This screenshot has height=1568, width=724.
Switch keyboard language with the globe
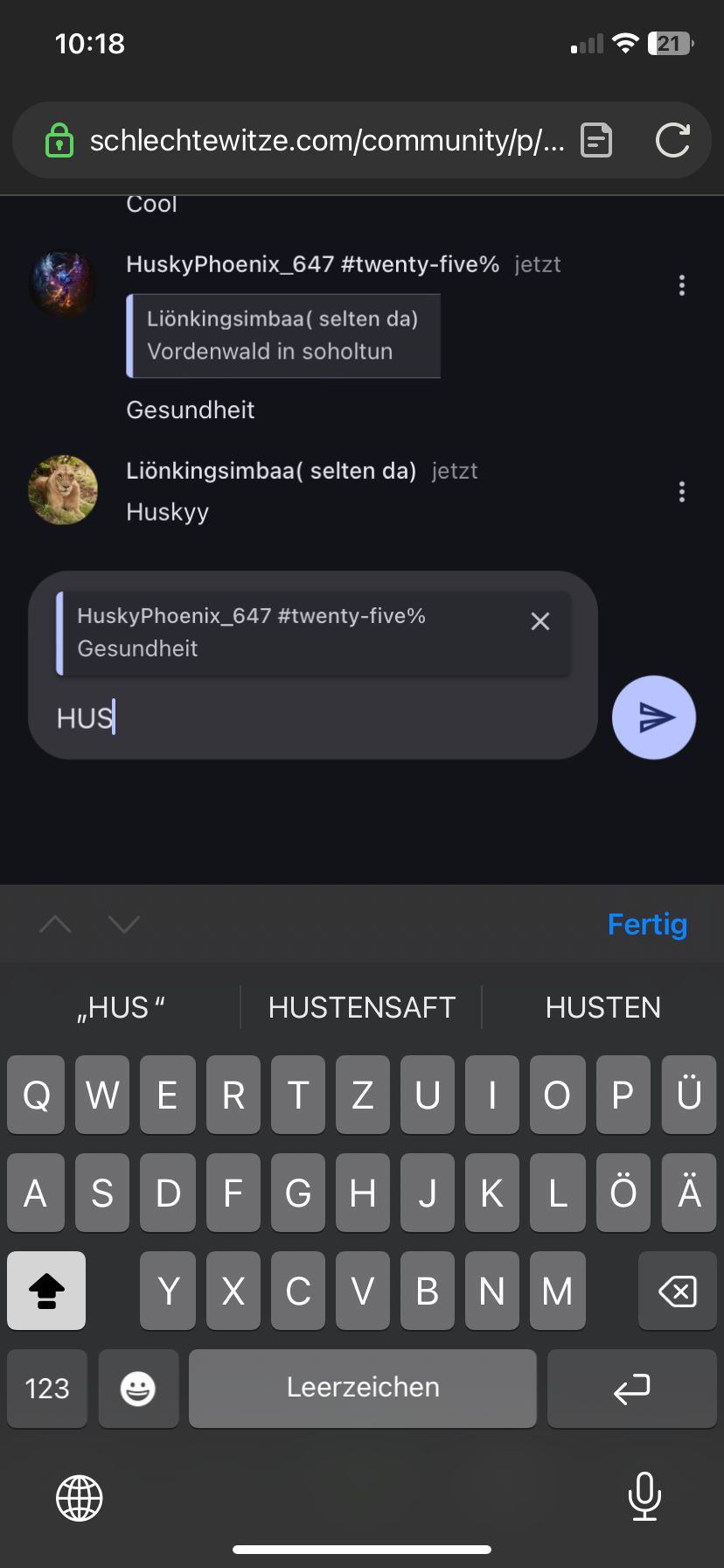[x=80, y=1497]
